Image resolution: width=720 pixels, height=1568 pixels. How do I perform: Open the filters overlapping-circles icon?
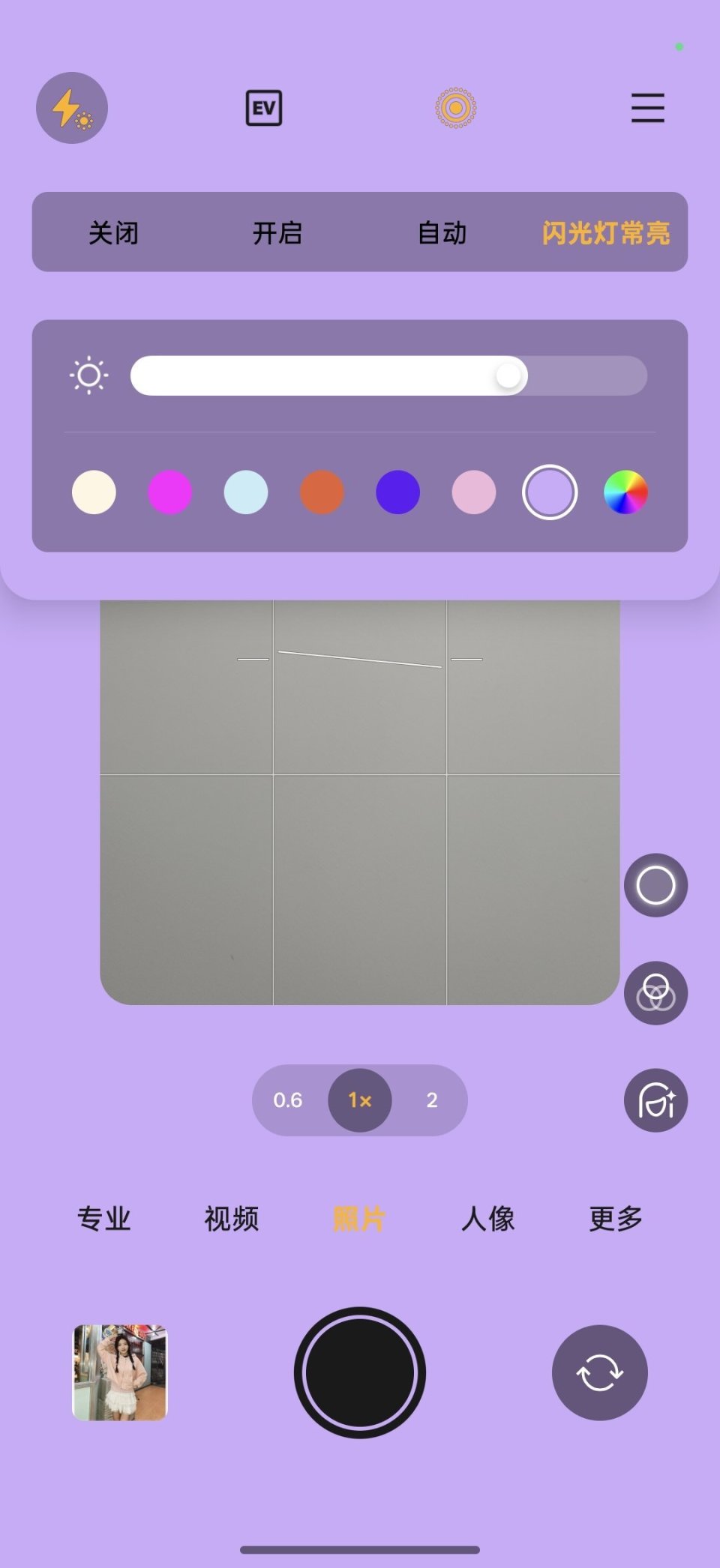click(655, 993)
